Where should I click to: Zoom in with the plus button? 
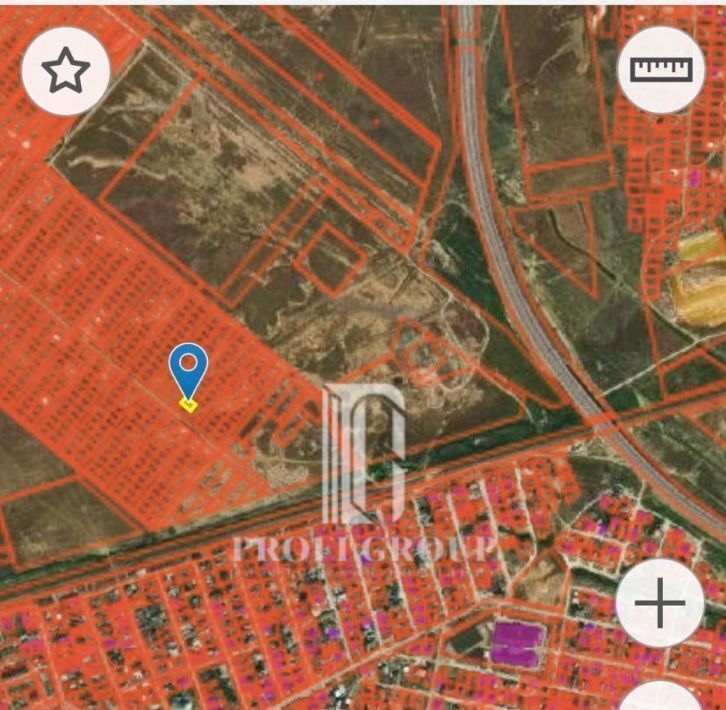[x=660, y=603]
